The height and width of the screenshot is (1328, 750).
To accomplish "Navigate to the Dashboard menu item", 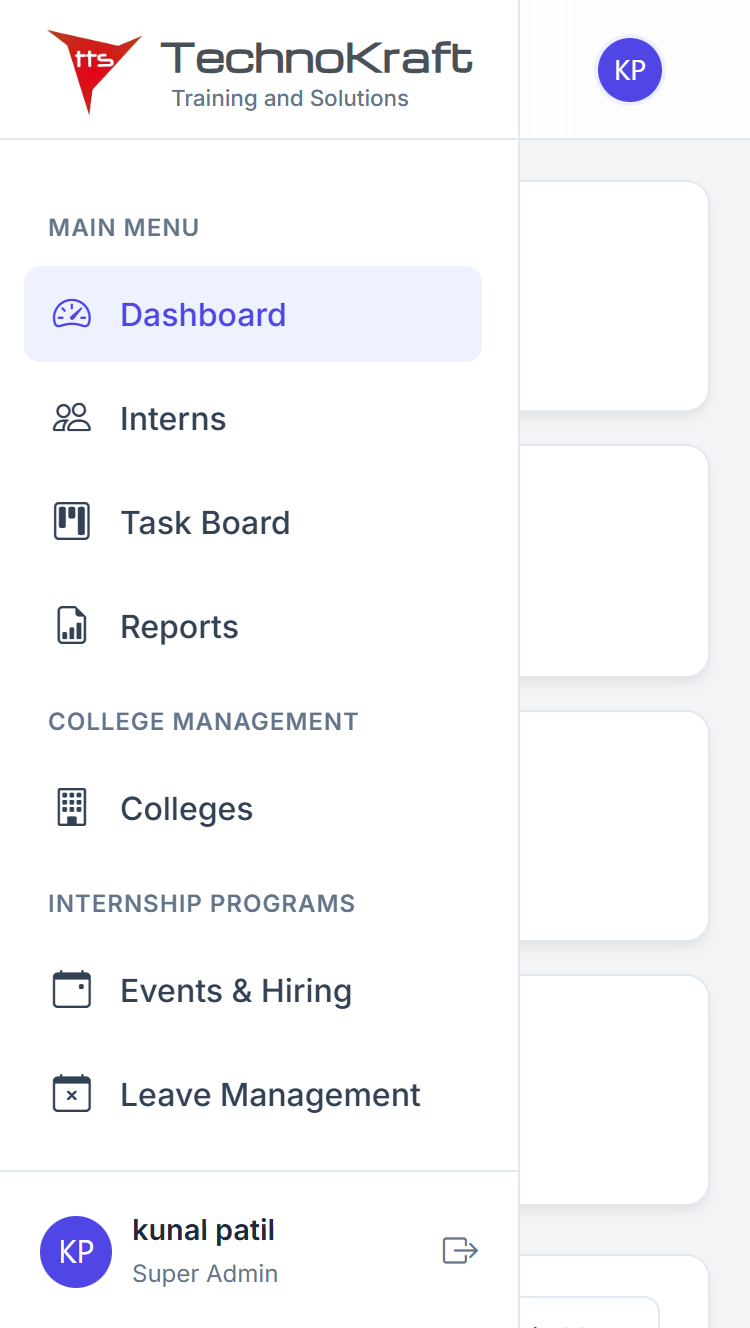I will (202, 313).
